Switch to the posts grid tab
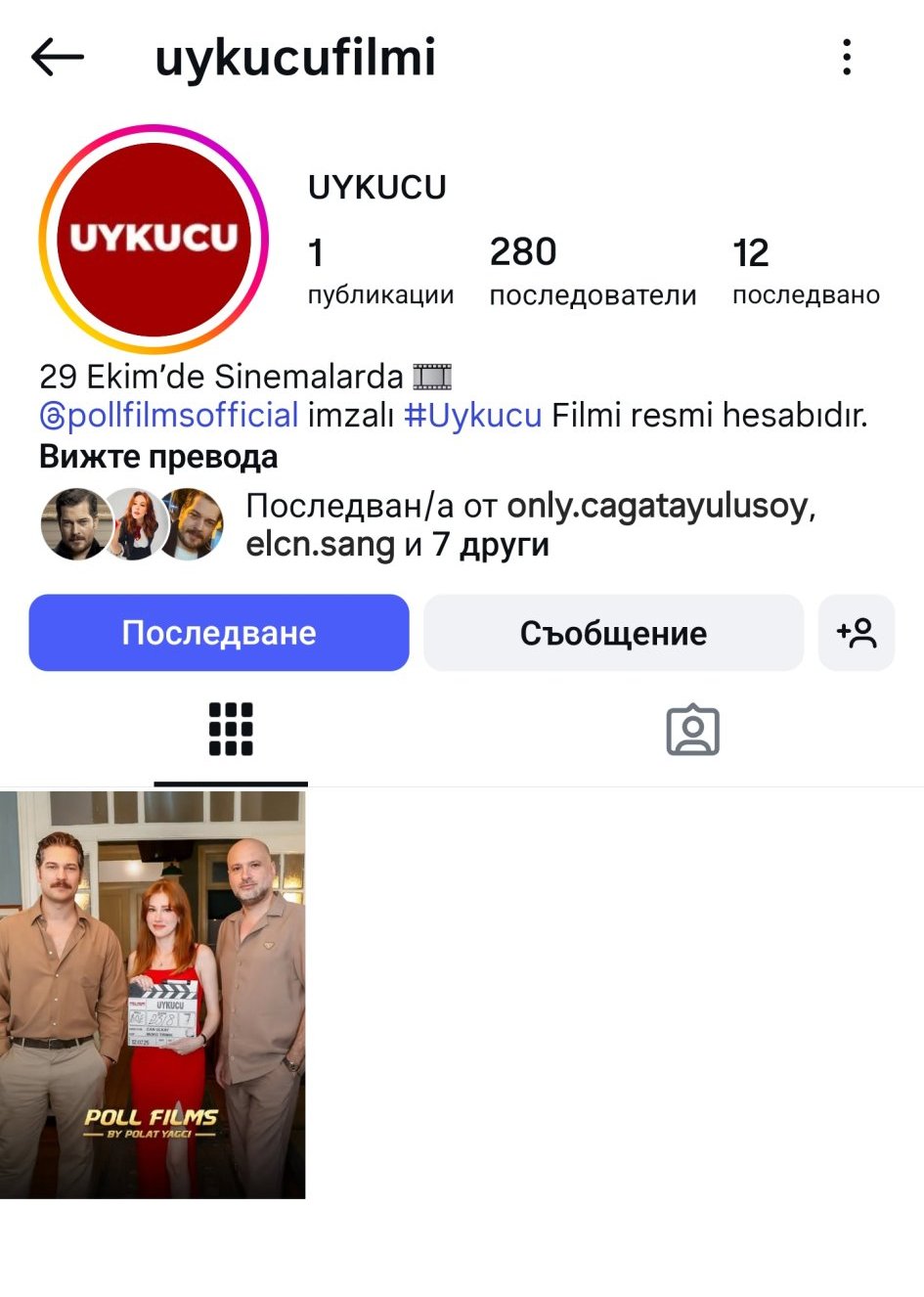Viewport: 924px width, 1297px height. tap(231, 730)
